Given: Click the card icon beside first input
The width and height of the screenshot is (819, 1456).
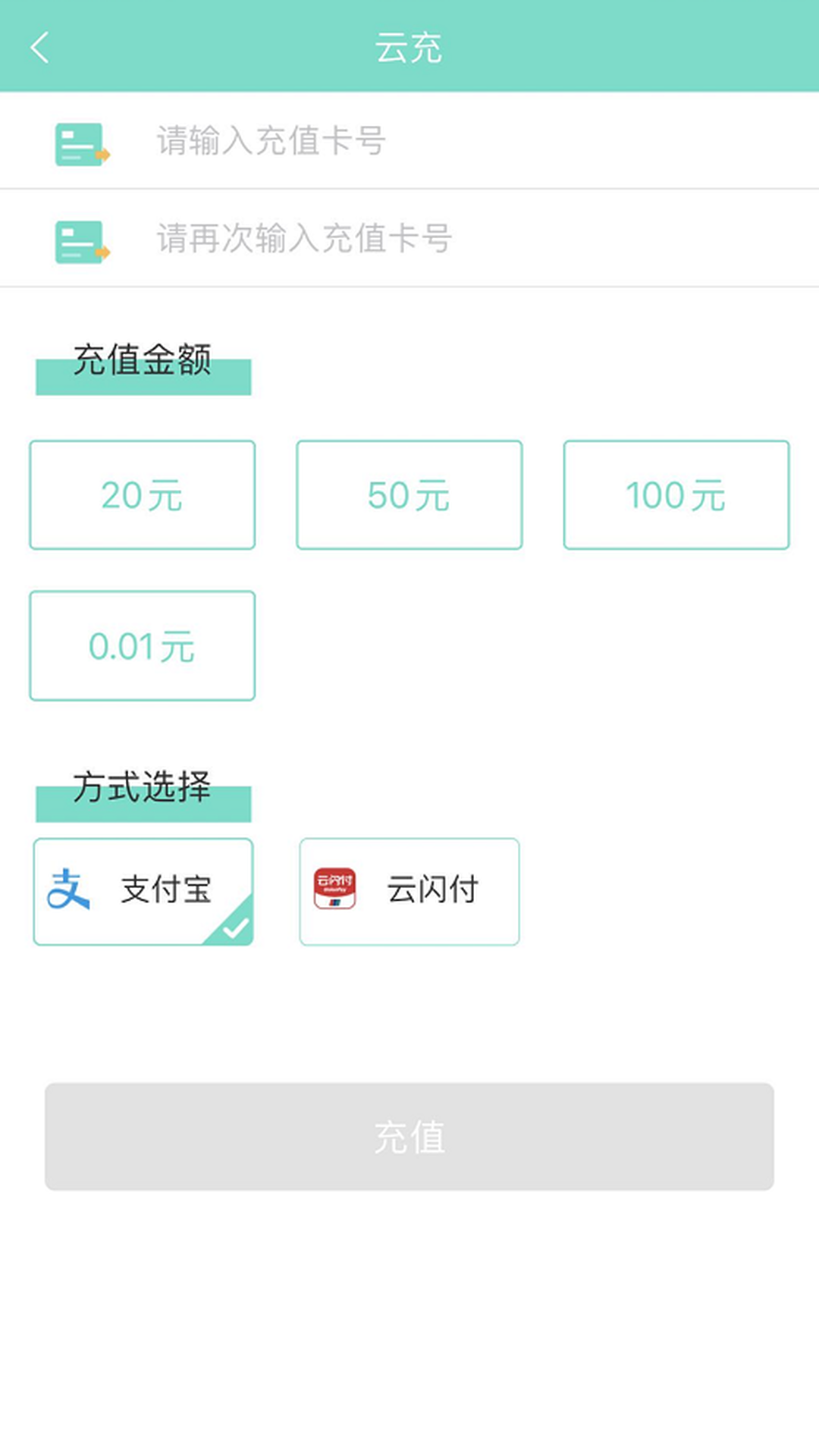Looking at the screenshot, I should tap(82, 144).
